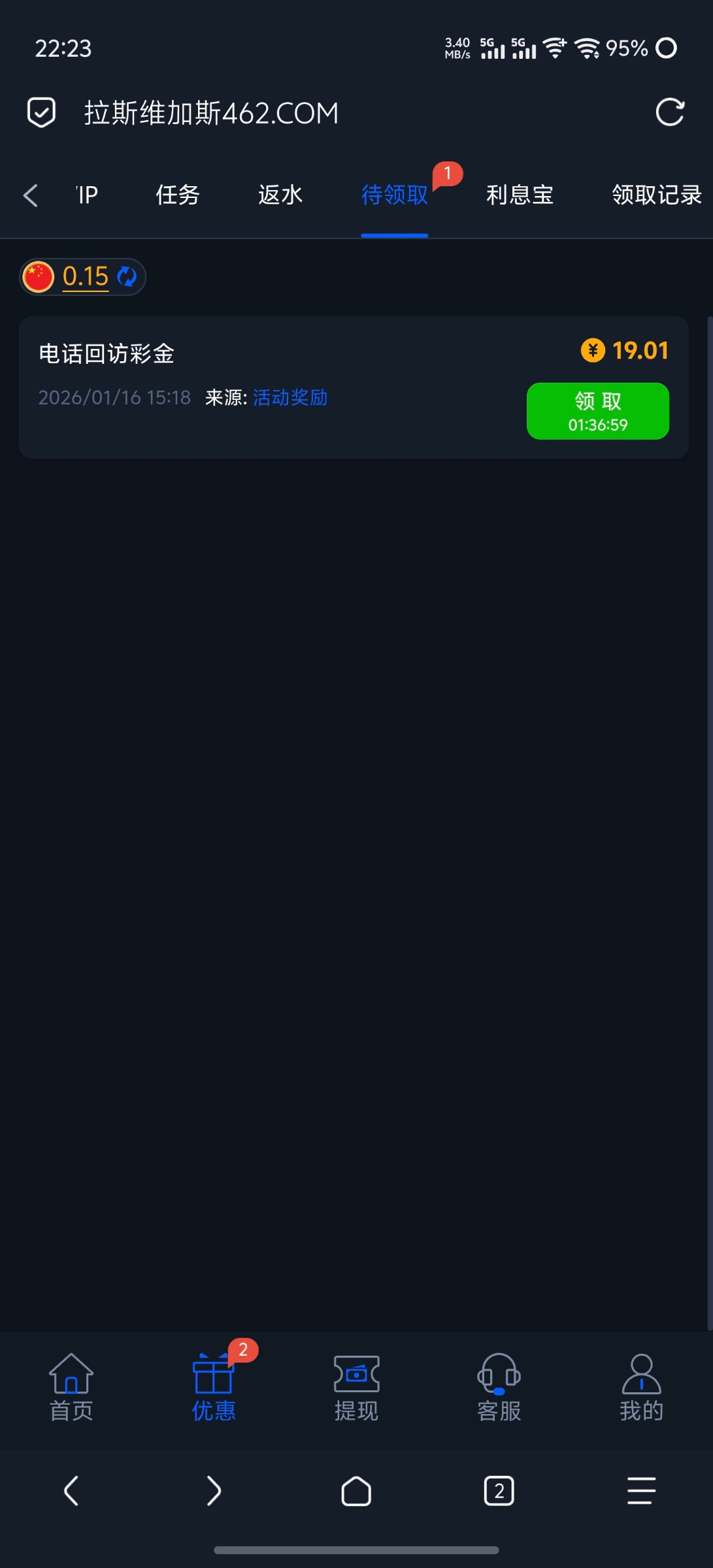The image size is (713, 1568).
Task: Go back using the top-left arrow
Action: coord(30,195)
